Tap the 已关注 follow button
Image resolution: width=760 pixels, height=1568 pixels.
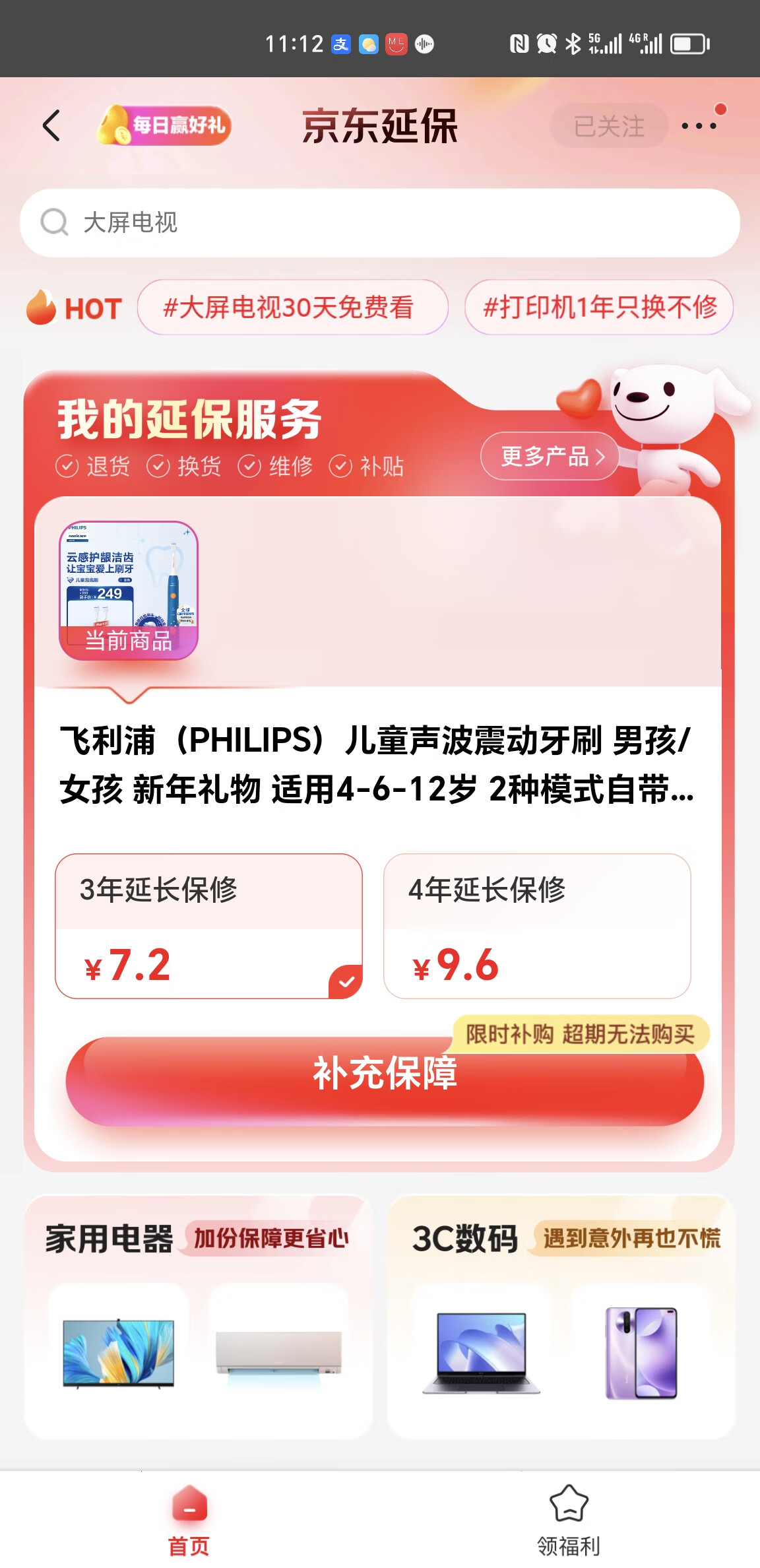pos(608,126)
